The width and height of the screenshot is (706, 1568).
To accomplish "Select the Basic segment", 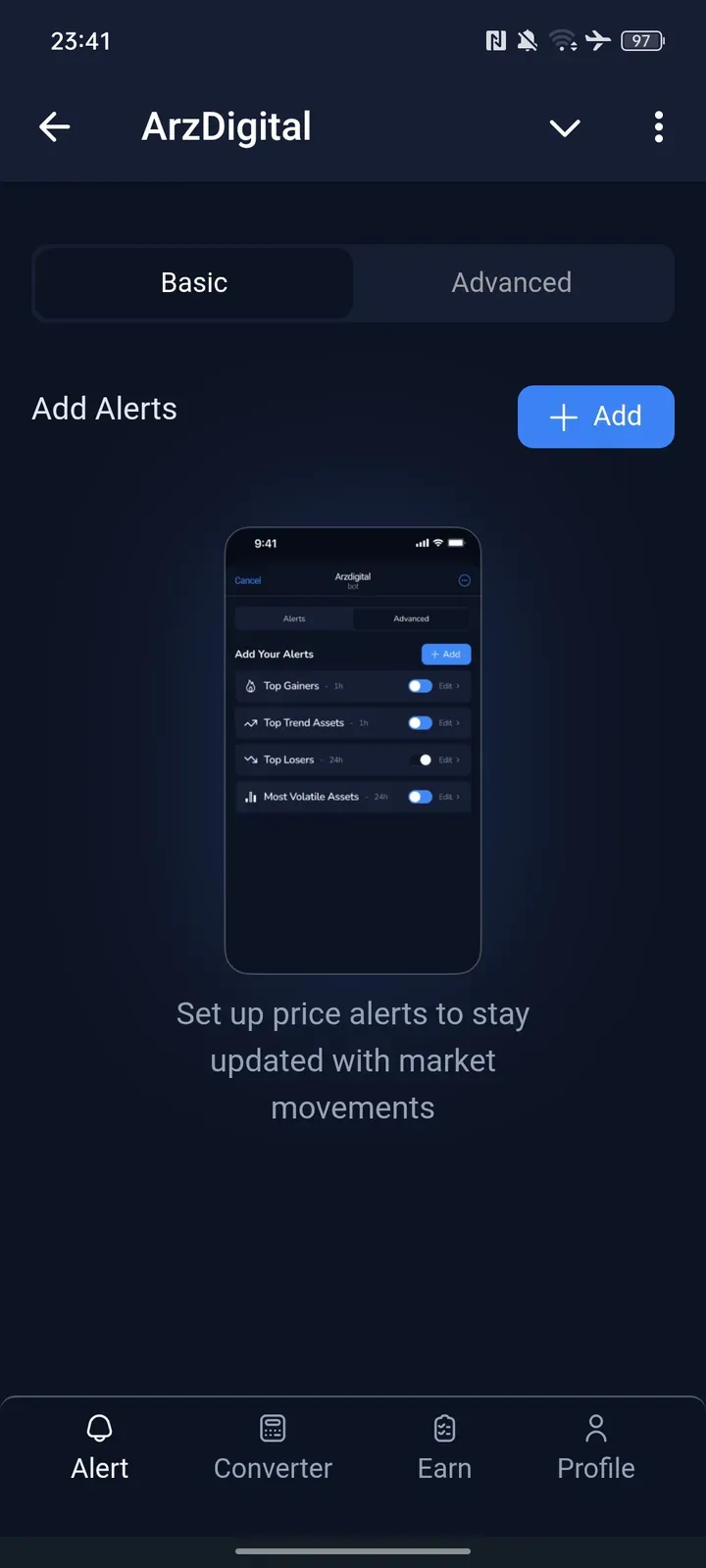I will pyautogui.click(x=194, y=283).
